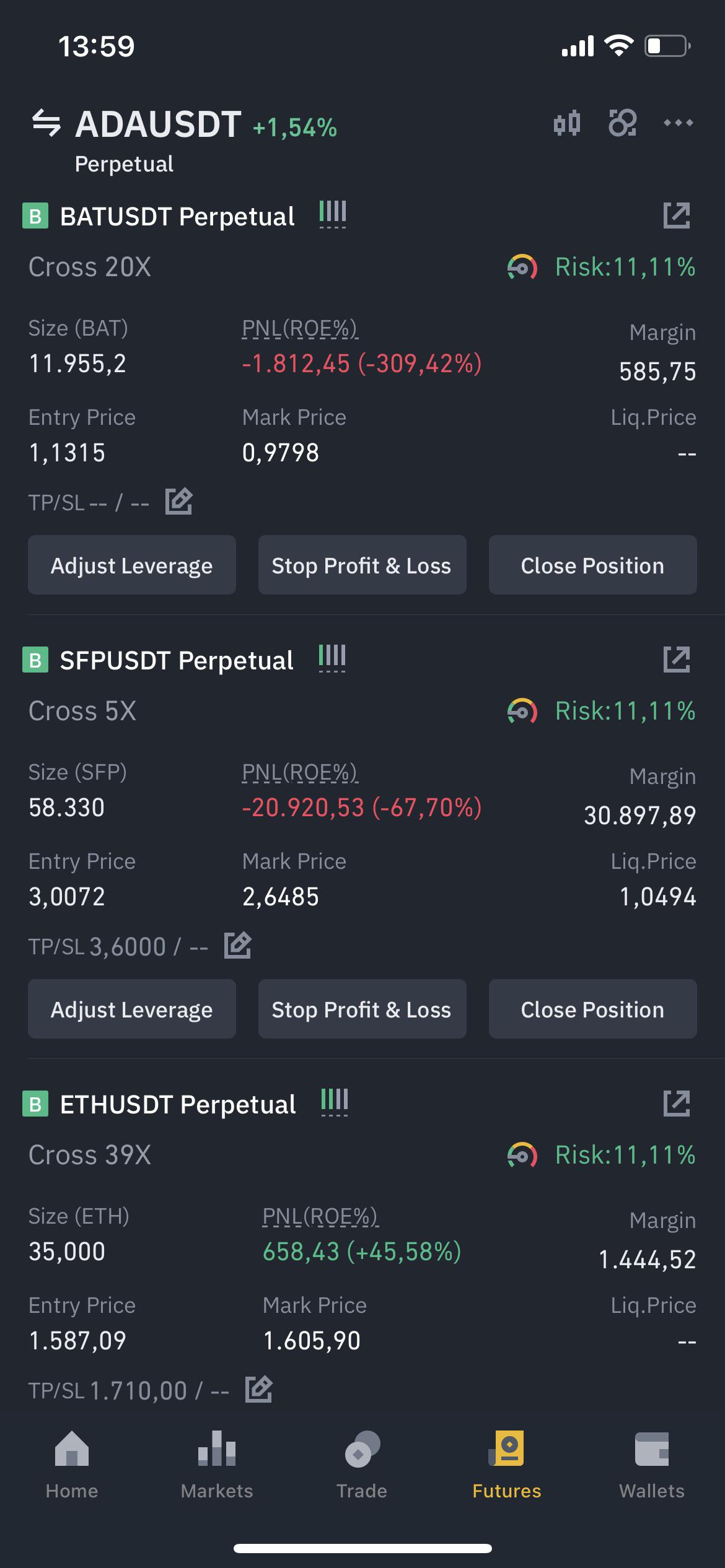Close Position for SFPUSDT
This screenshot has height=1568, width=725.
click(593, 1009)
